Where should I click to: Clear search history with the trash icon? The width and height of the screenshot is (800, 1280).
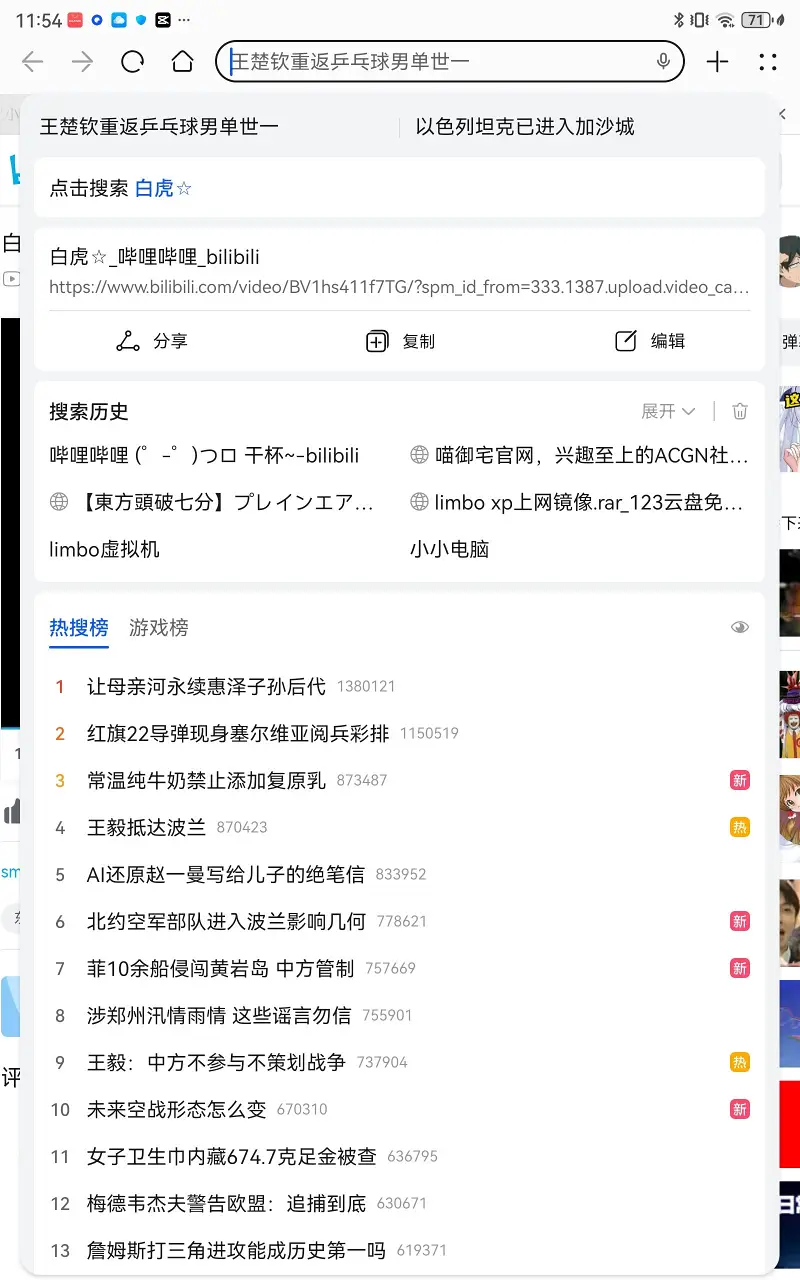tap(740, 411)
